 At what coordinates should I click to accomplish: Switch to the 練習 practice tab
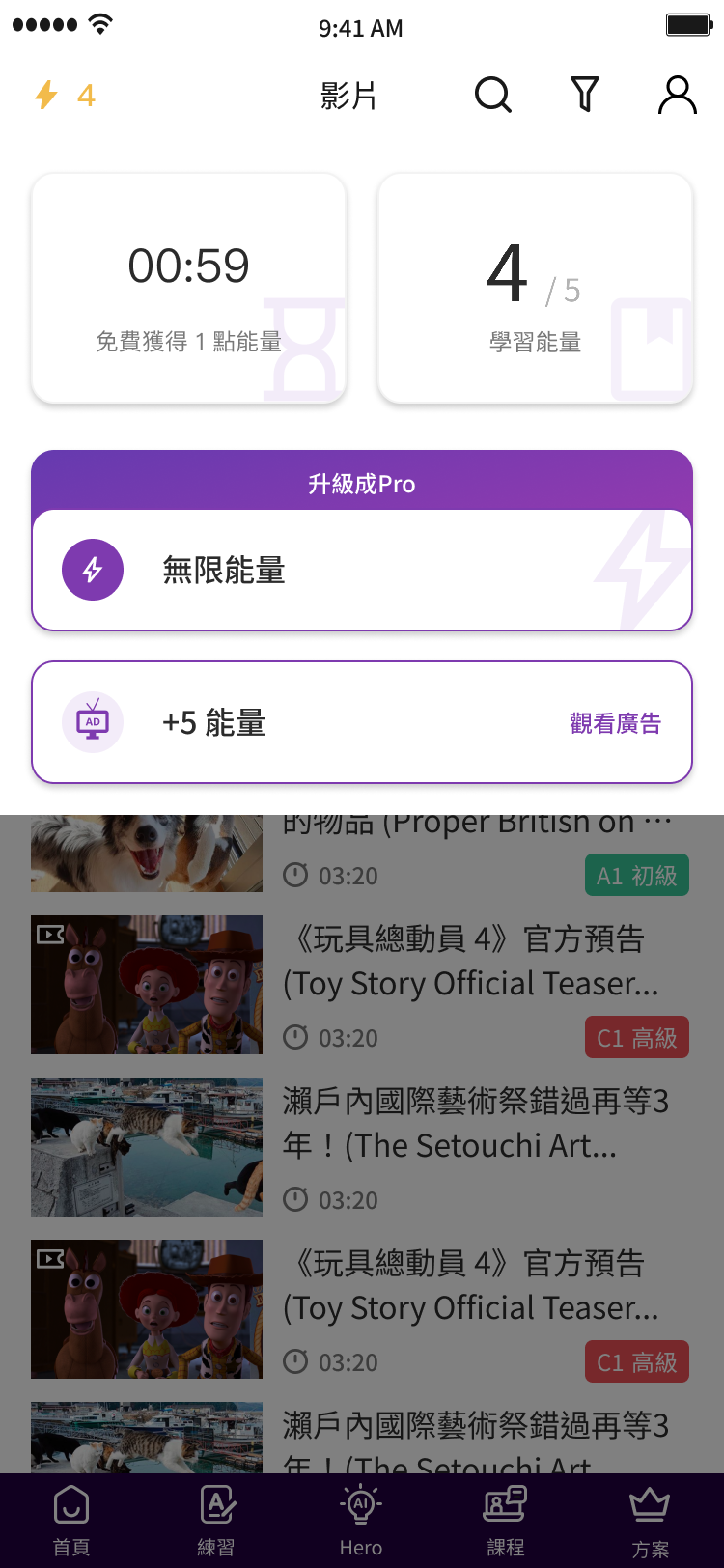(217, 1520)
